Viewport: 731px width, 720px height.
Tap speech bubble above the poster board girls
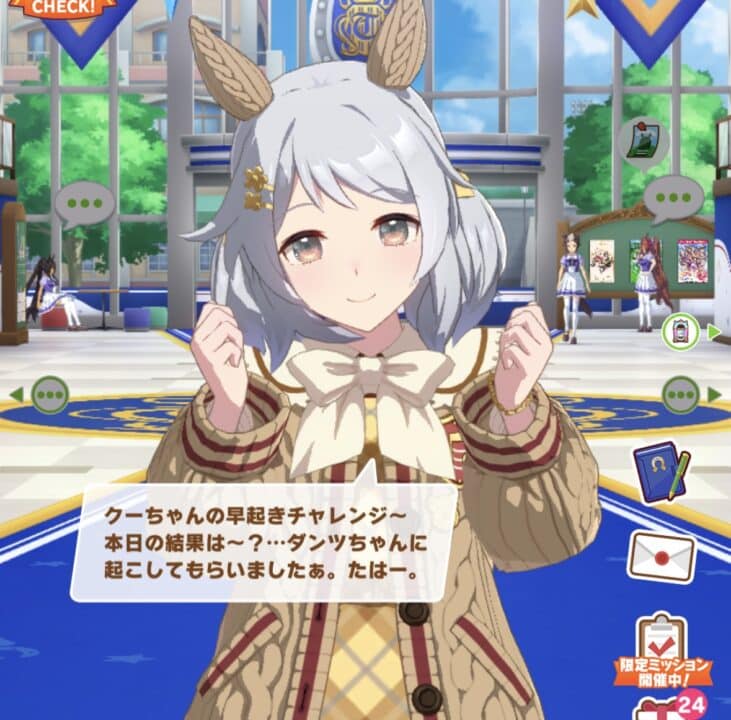tap(669, 198)
